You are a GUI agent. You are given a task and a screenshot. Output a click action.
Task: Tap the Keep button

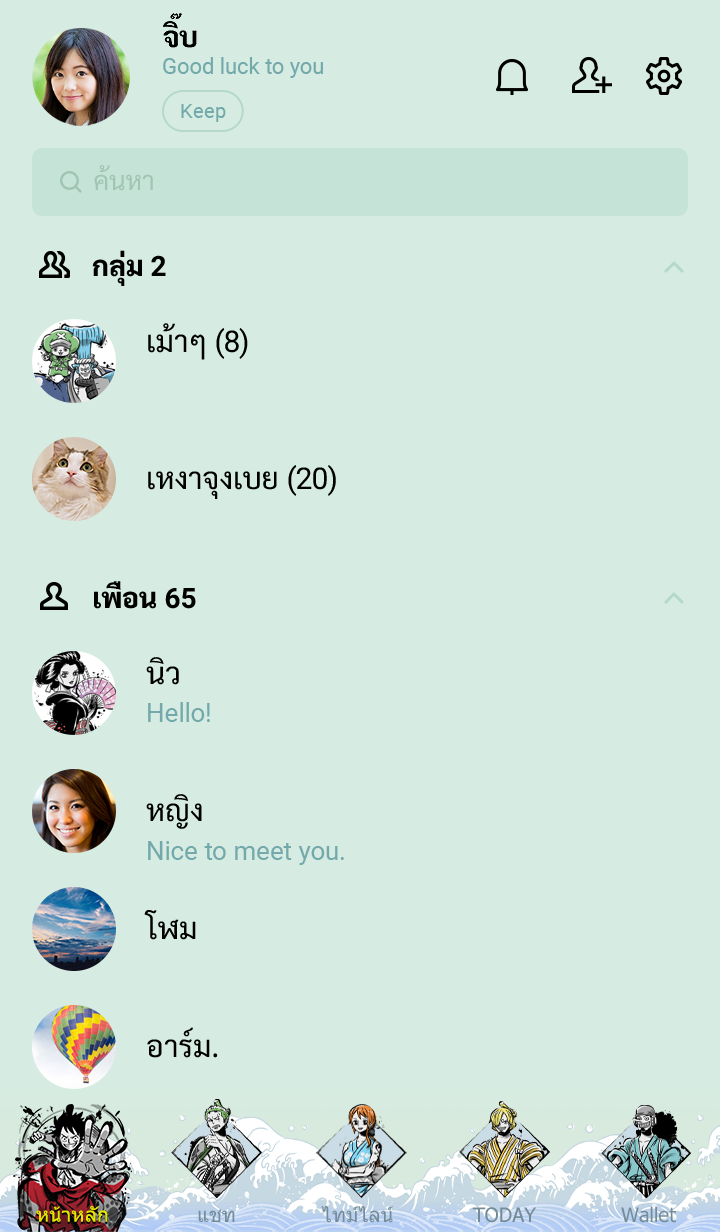pos(203,111)
